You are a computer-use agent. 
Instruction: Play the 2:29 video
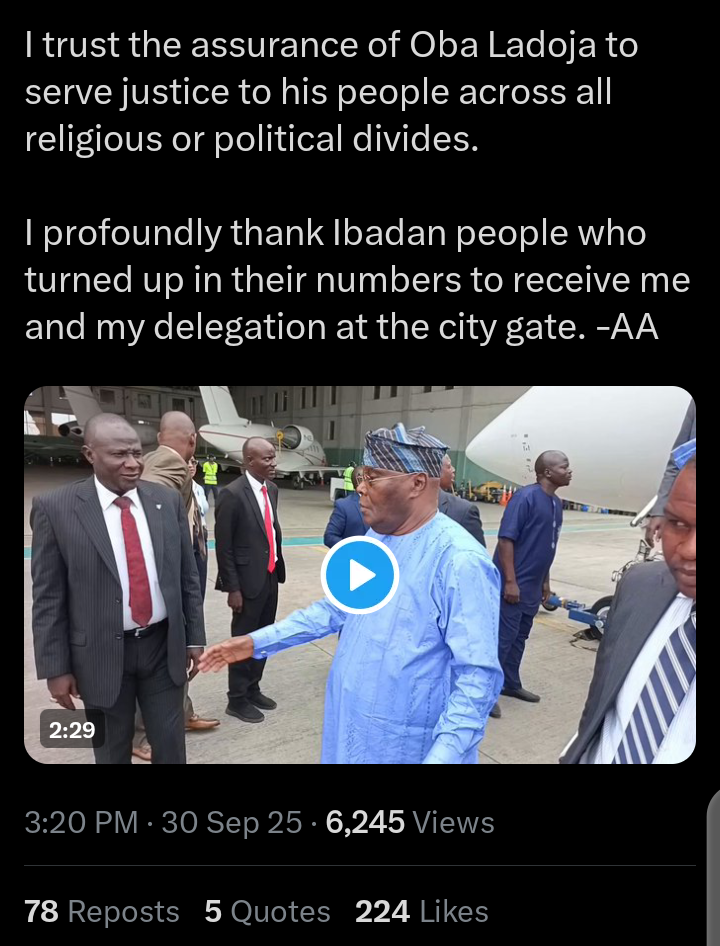click(360, 575)
